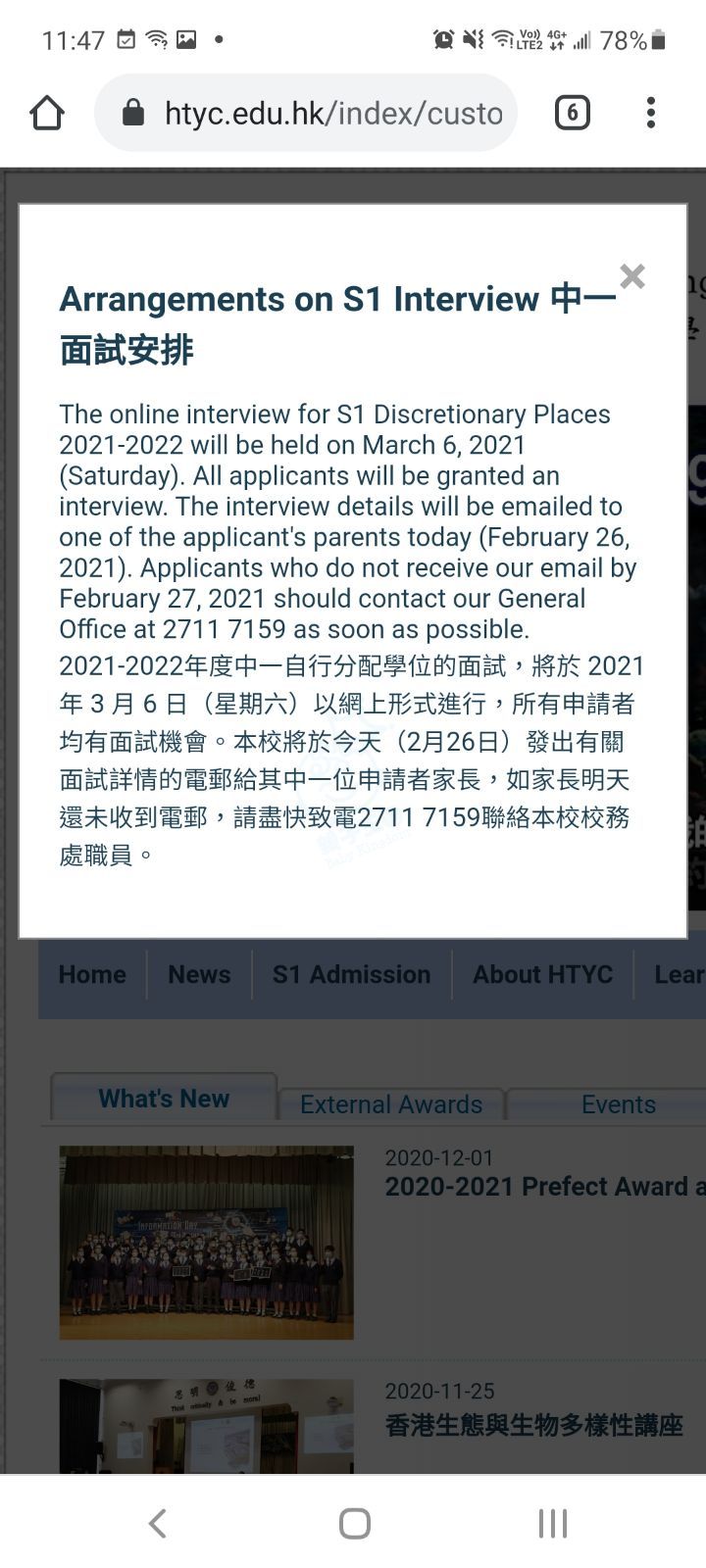The image size is (706, 1568).
Task: Go to the News section
Action: 199,974
